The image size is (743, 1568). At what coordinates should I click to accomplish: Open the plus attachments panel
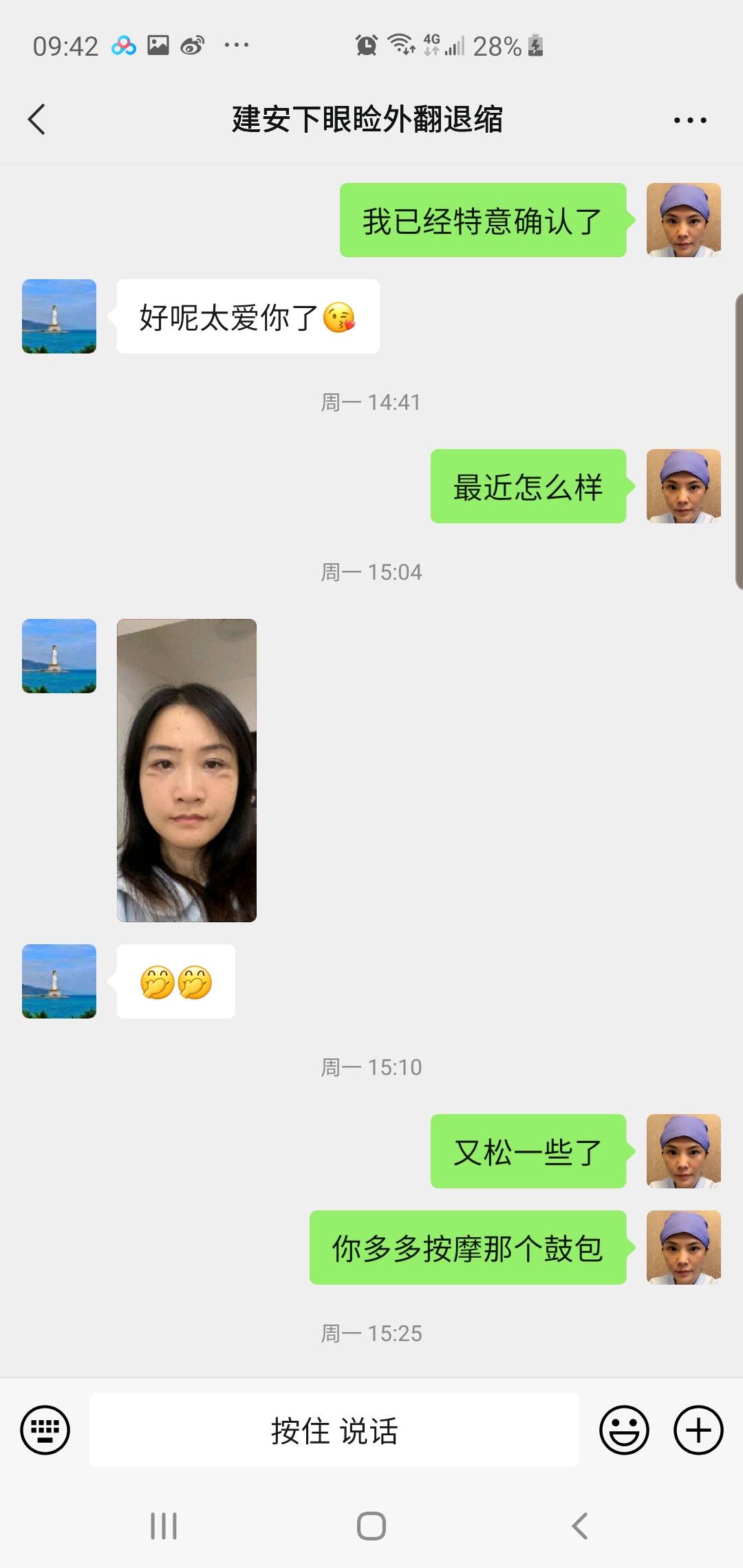[698, 1430]
